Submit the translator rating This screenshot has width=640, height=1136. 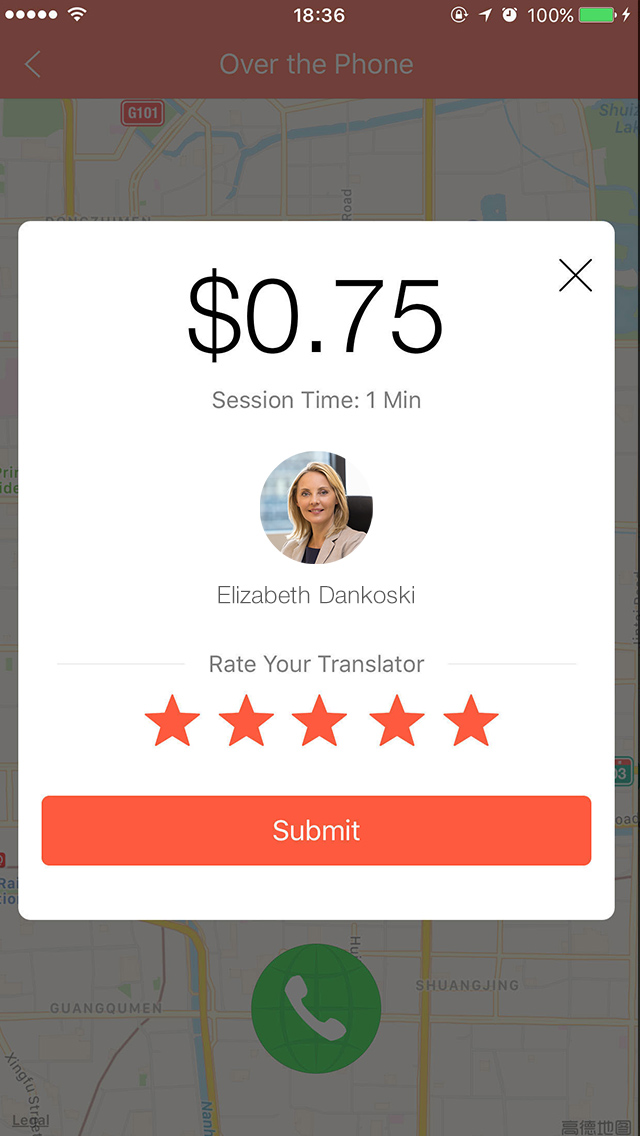(x=316, y=830)
